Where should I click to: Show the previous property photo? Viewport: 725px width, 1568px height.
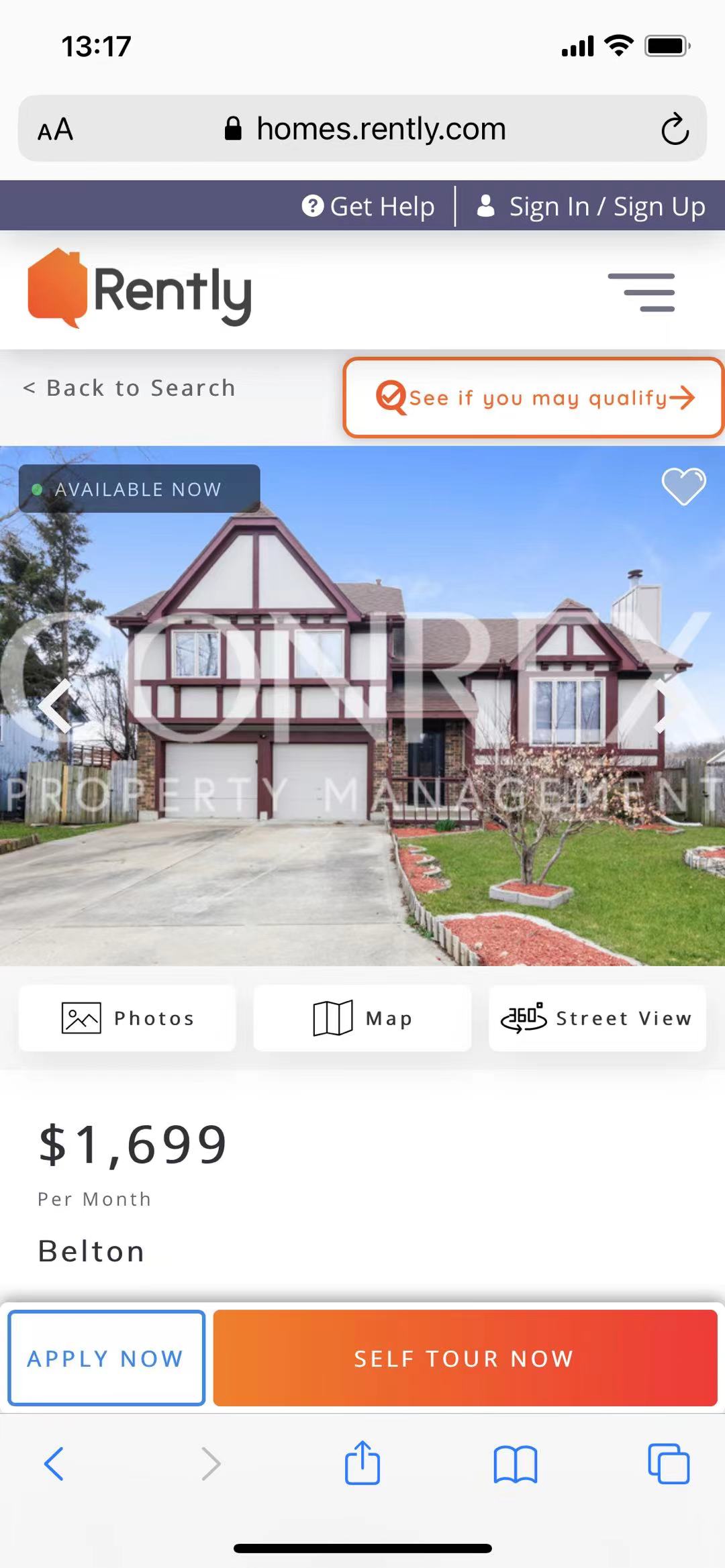click(x=55, y=704)
